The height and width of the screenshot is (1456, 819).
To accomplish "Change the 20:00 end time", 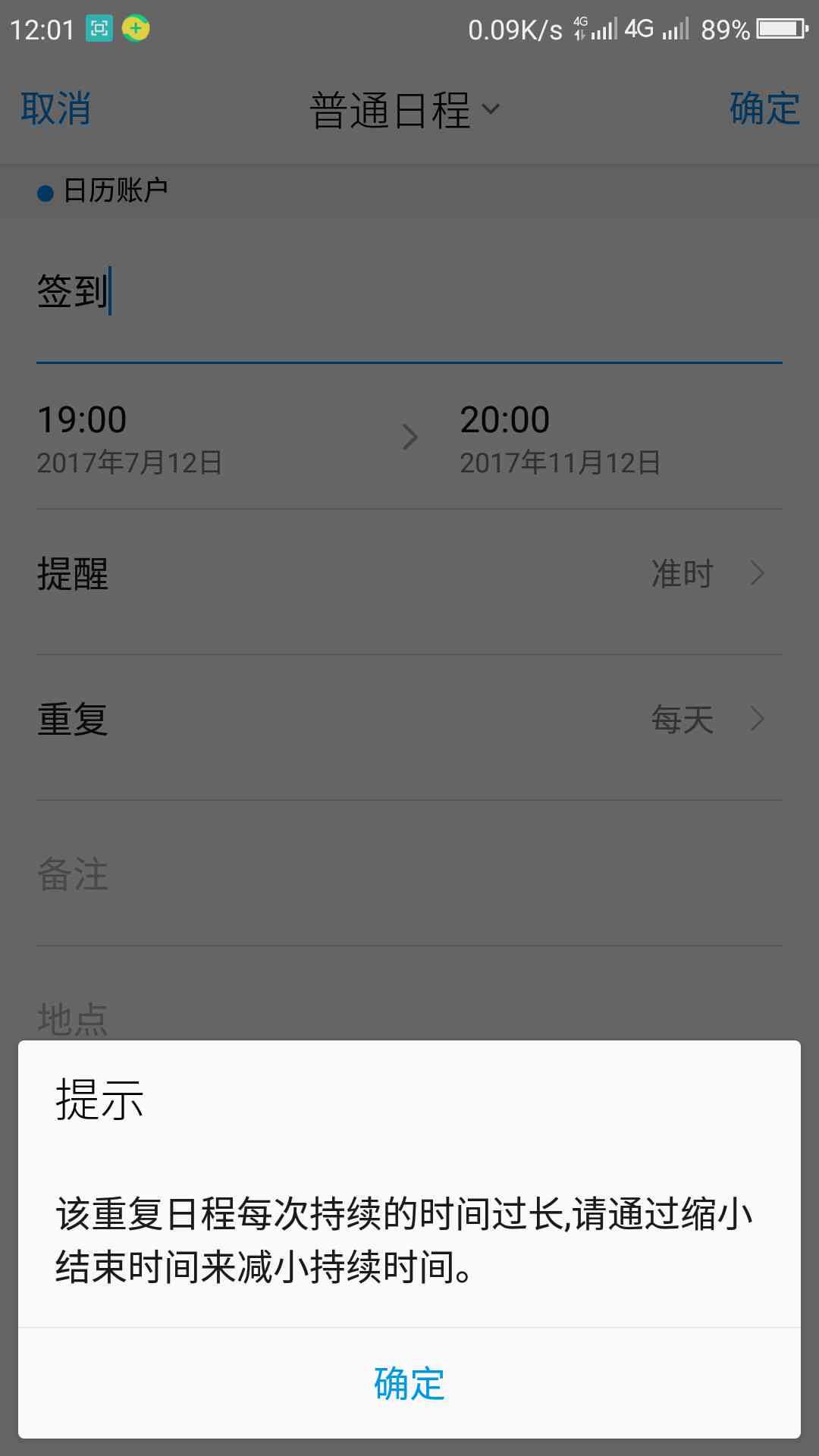I will pyautogui.click(x=560, y=438).
